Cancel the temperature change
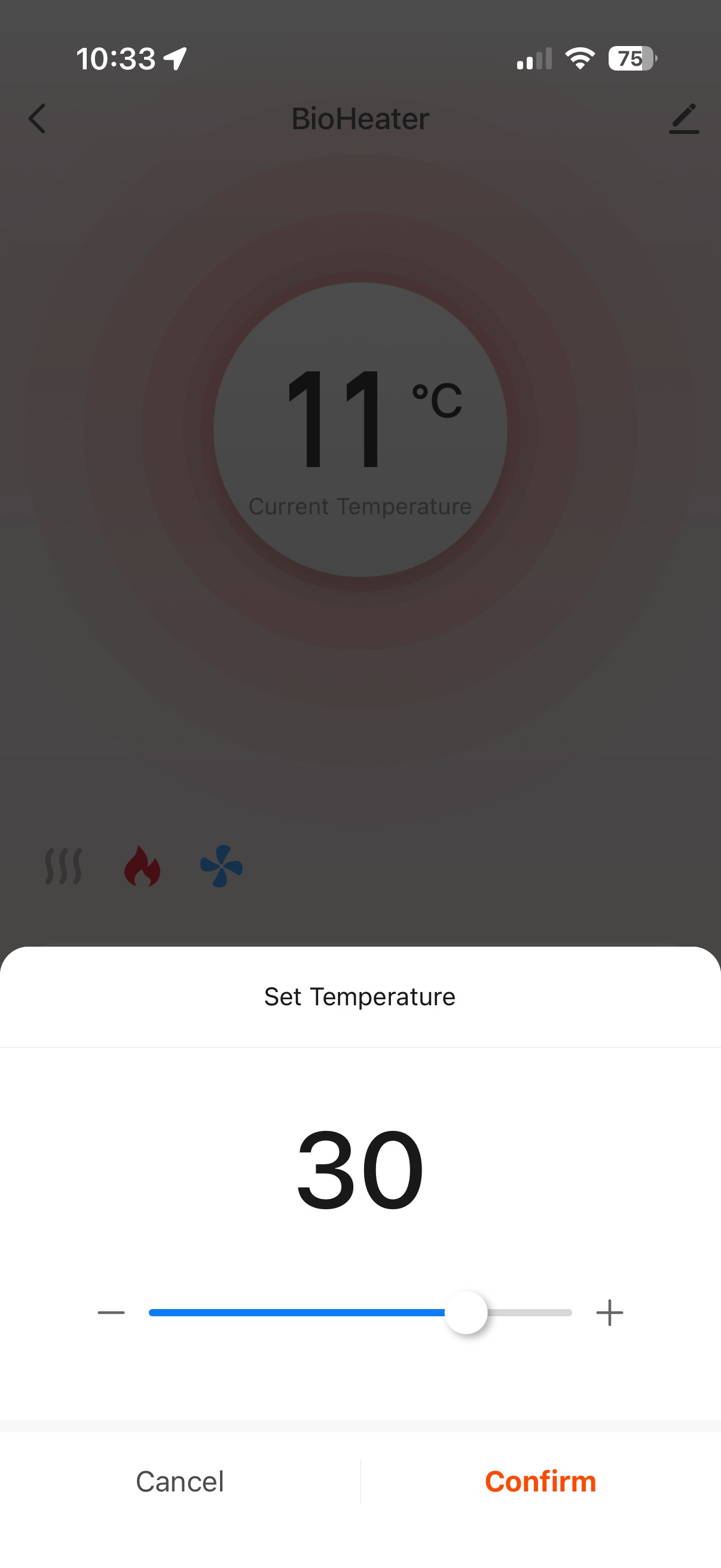721x1568 pixels. coord(179,1481)
